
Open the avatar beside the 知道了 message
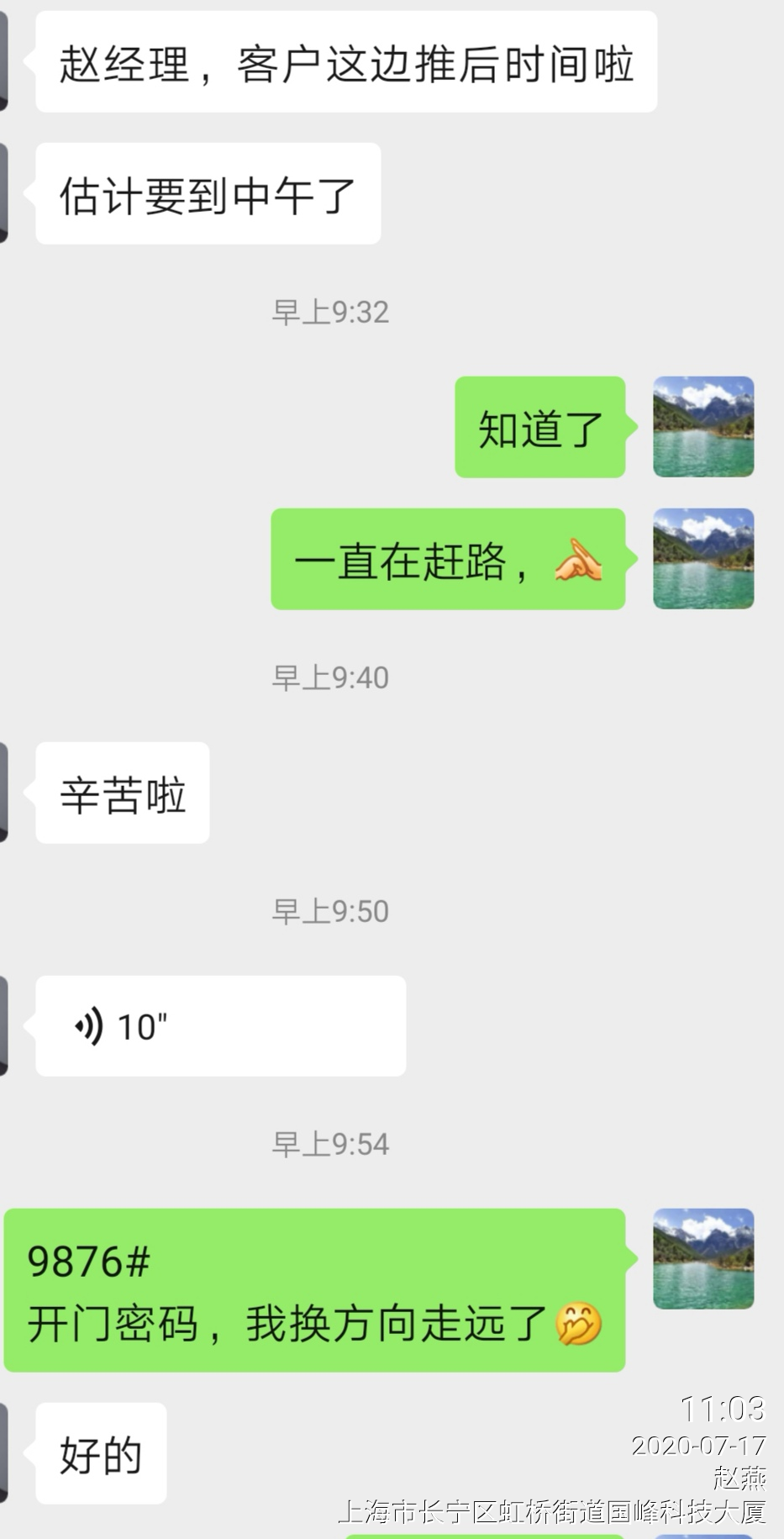click(x=703, y=427)
